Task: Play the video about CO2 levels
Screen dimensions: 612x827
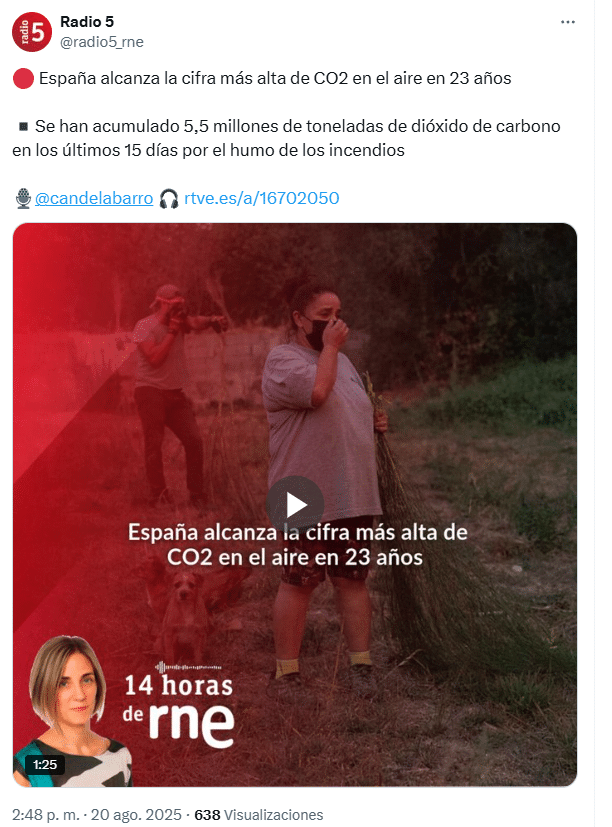Action: click(295, 504)
